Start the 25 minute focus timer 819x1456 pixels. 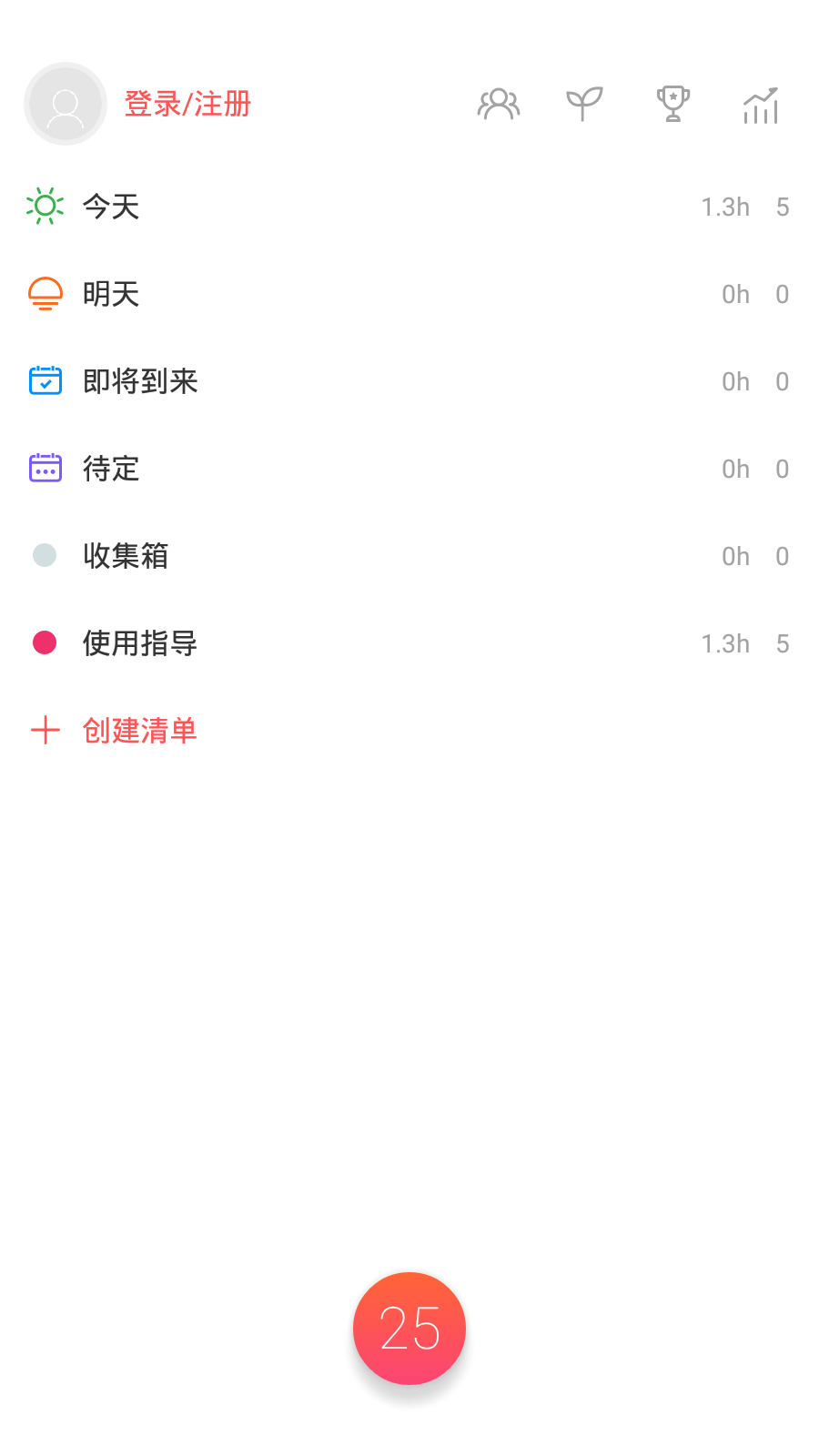tap(409, 1328)
